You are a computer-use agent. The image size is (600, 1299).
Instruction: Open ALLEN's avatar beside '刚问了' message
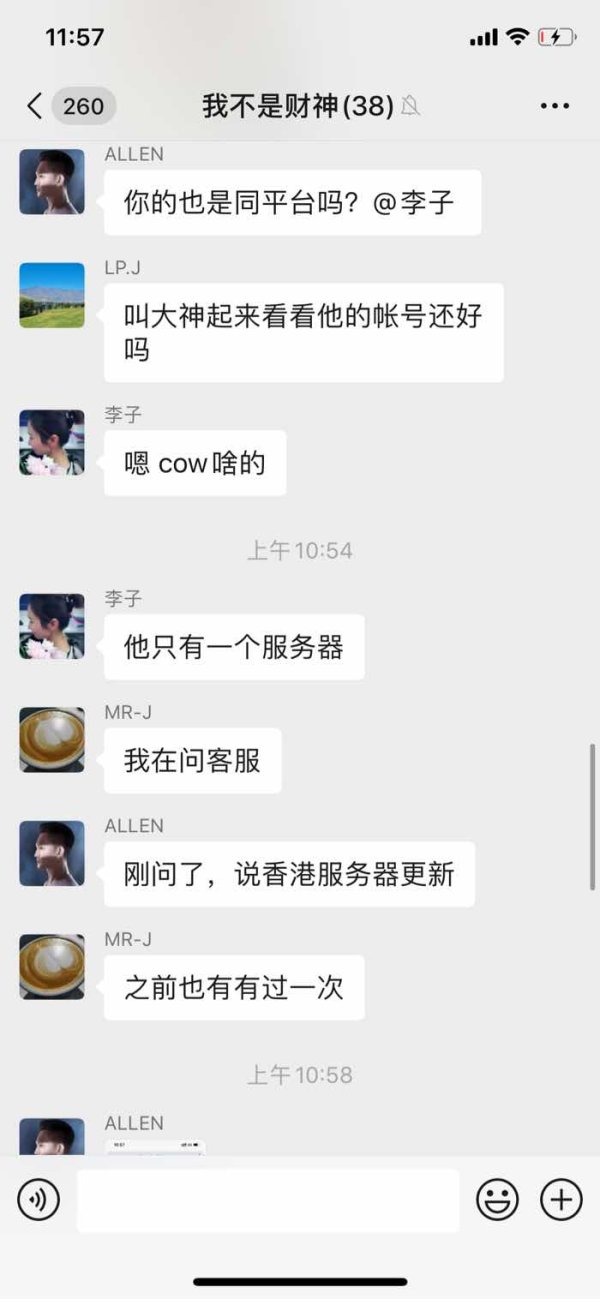(x=52, y=853)
